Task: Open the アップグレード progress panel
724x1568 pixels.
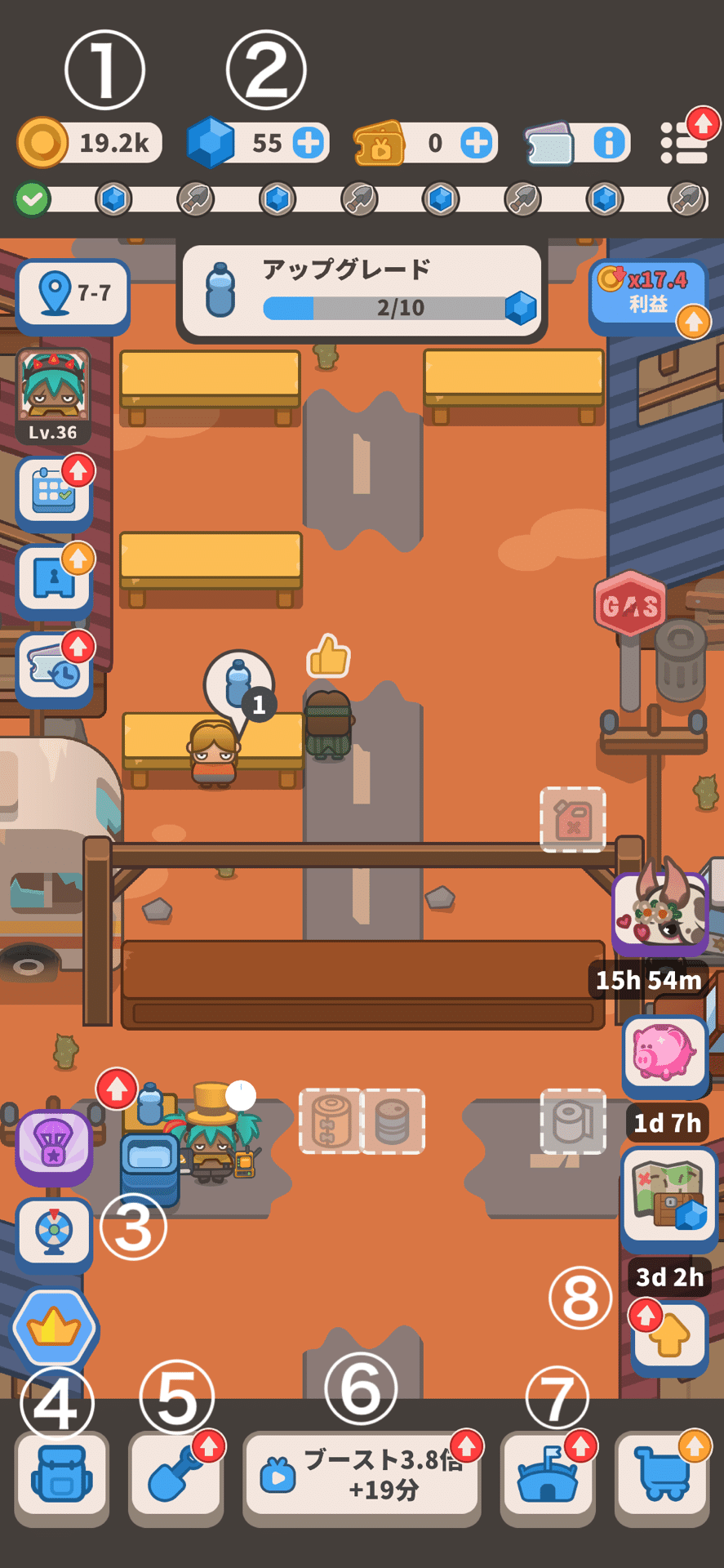Action: [361, 291]
